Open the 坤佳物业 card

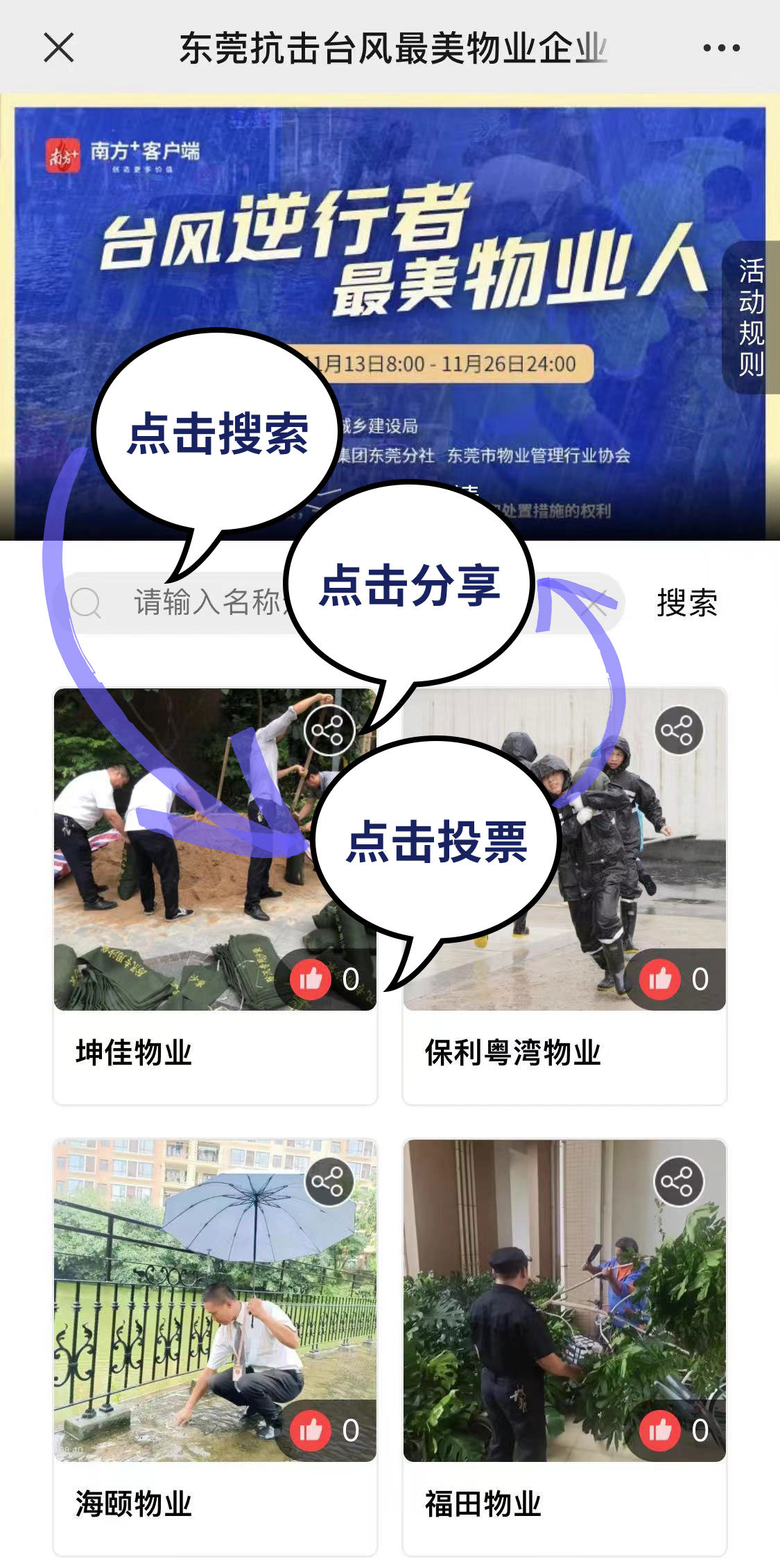pos(134,1052)
